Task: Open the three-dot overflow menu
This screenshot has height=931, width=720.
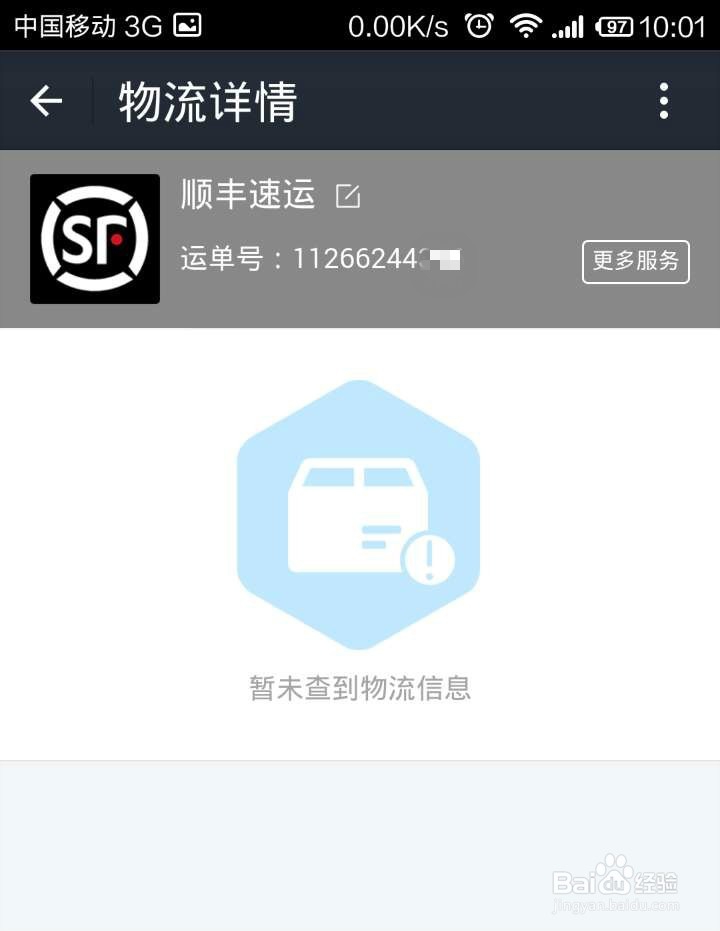Action: coord(663,101)
